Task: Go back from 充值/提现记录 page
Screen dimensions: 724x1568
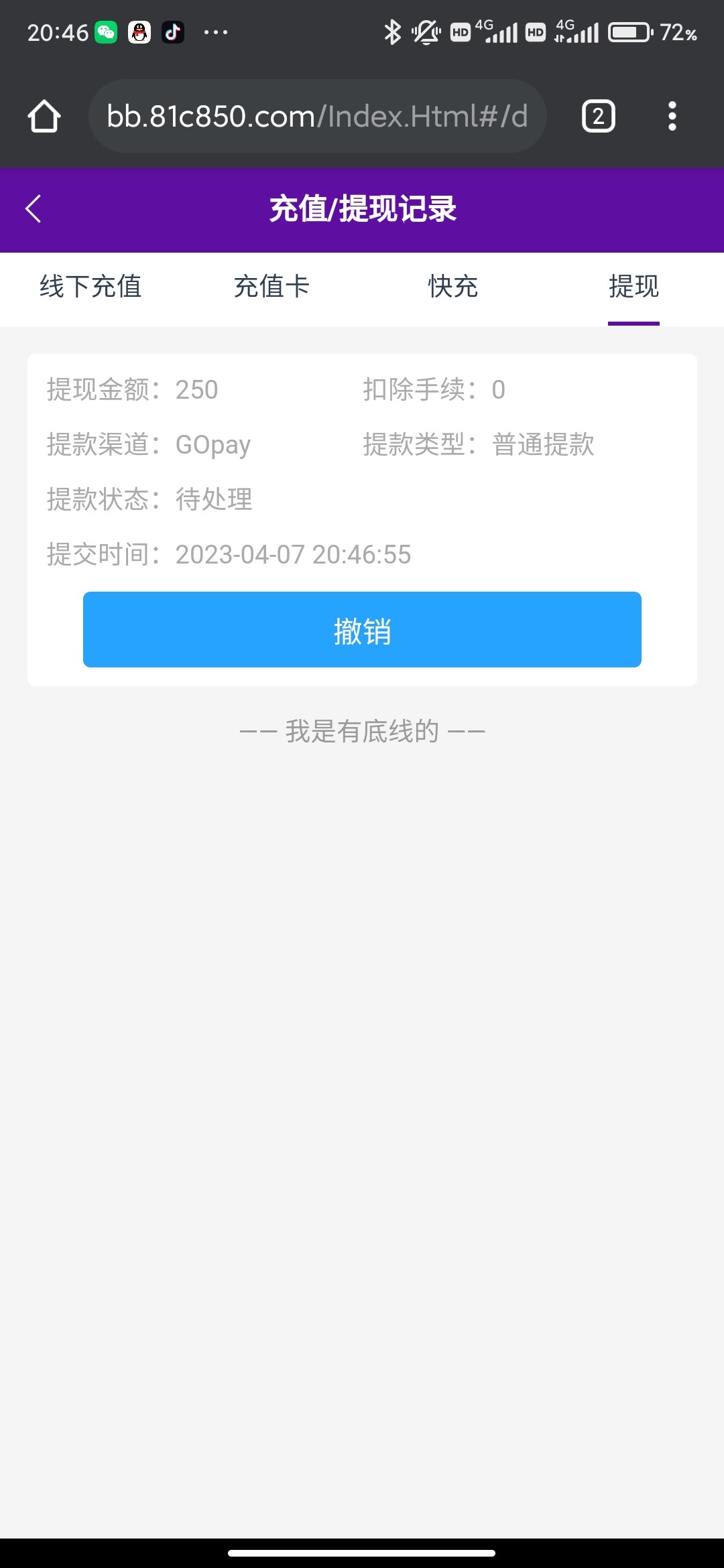Action: click(34, 208)
